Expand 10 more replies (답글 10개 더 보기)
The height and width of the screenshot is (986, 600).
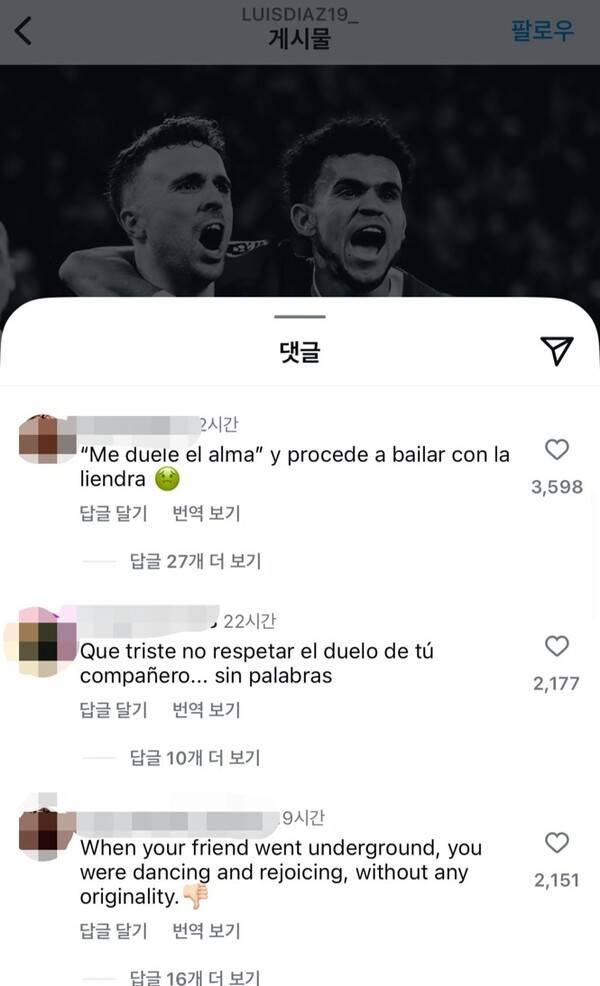pos(195,758)
